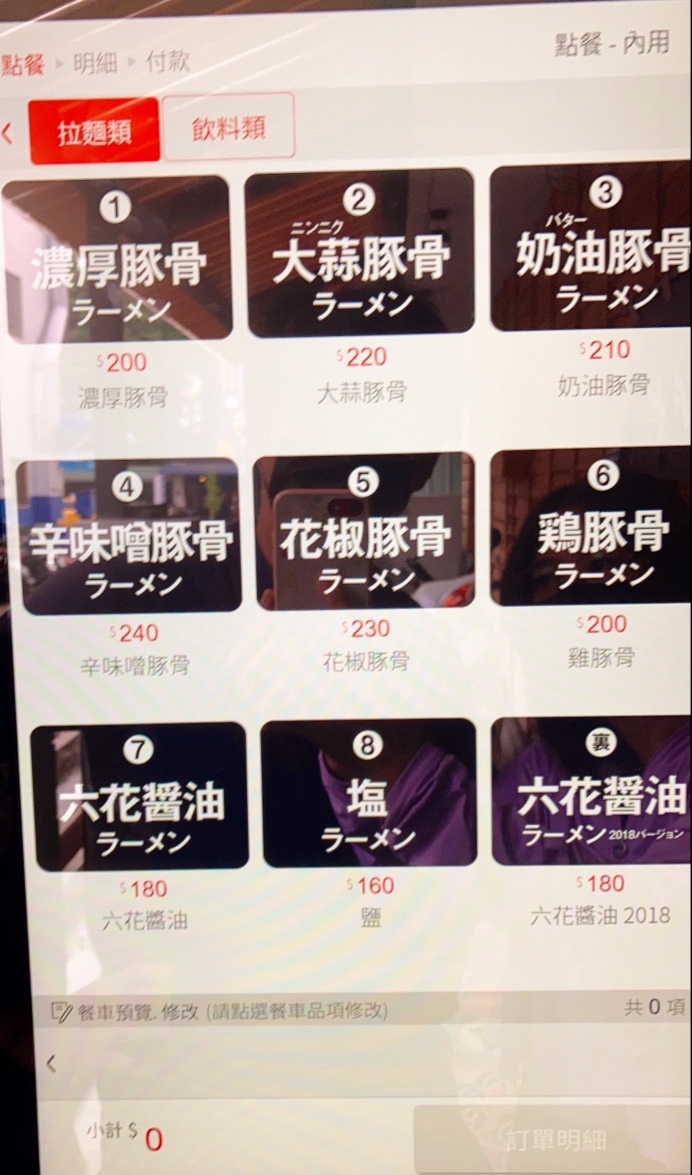The height and width of the screenshot is (1175, 692).
Task: Open 訂單明細 order details
Action: [553, 1140]
